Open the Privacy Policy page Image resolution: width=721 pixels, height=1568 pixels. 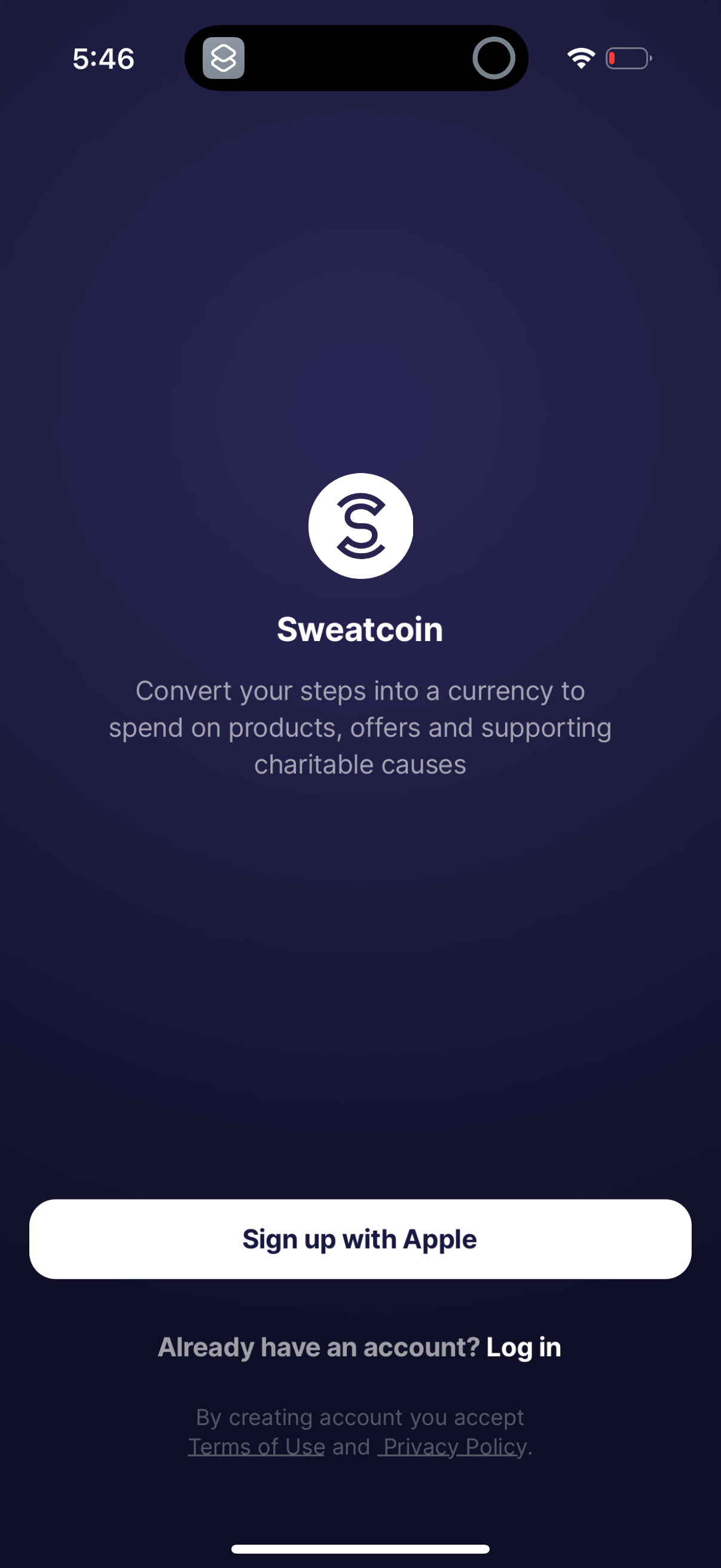tap(451, 1447)
